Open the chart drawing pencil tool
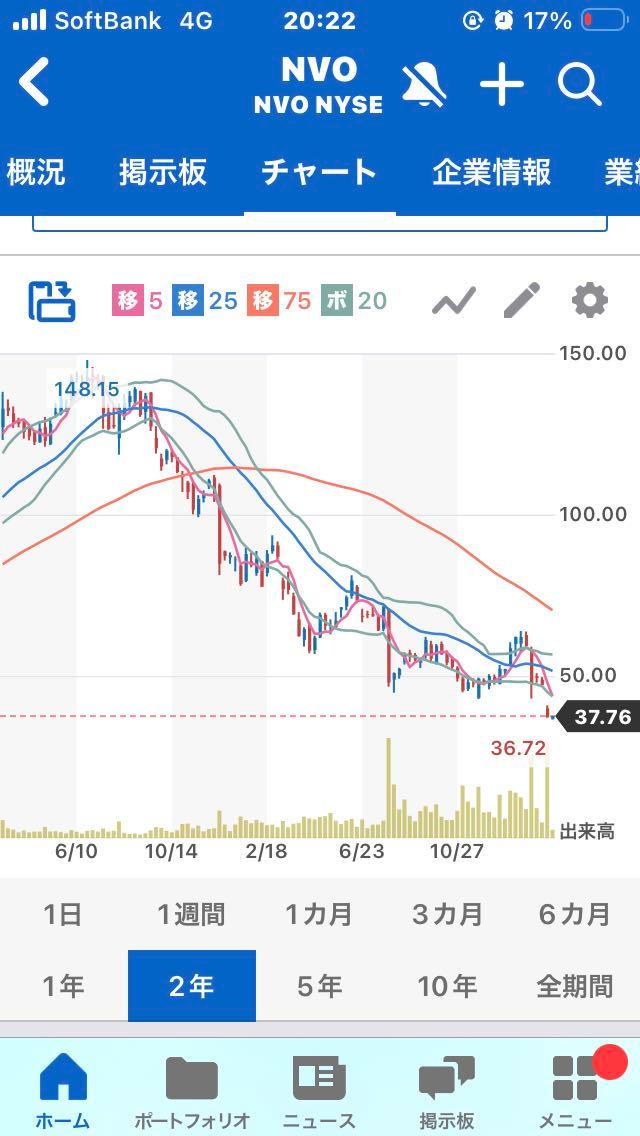Image resolution: width=640 pixels, height=1136 pixels. pyautogui.click(x=521, y=300)
